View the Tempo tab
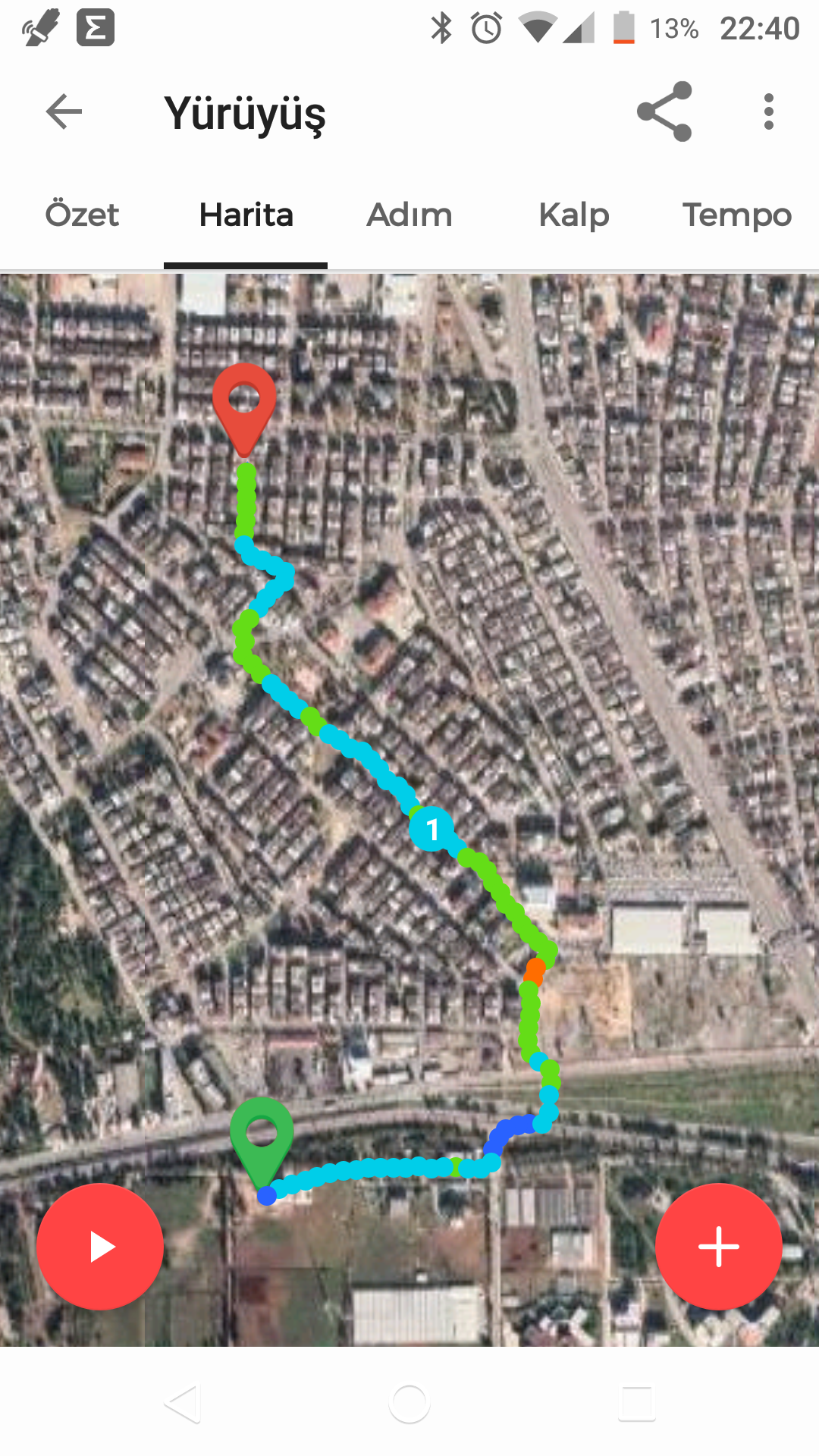This screenshot has width=819, height=1456. tap(736, 215)
